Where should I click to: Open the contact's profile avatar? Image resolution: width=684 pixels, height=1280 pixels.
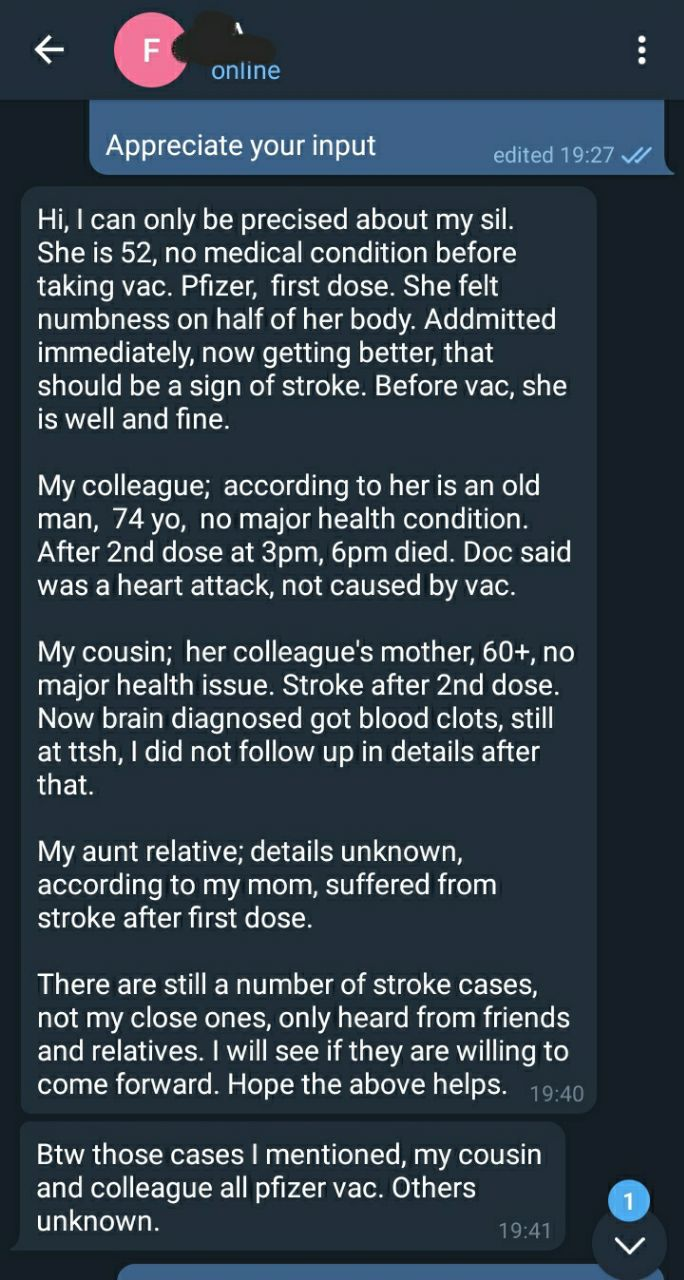150,50
